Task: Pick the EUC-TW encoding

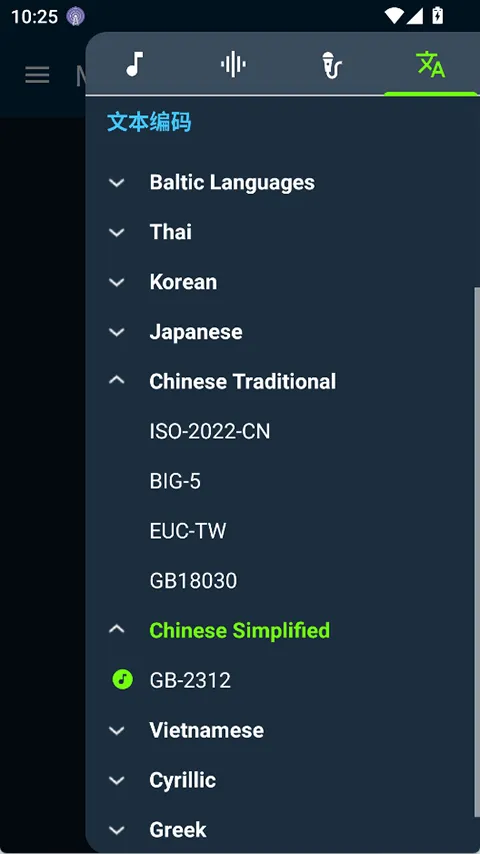Action: 283,531
